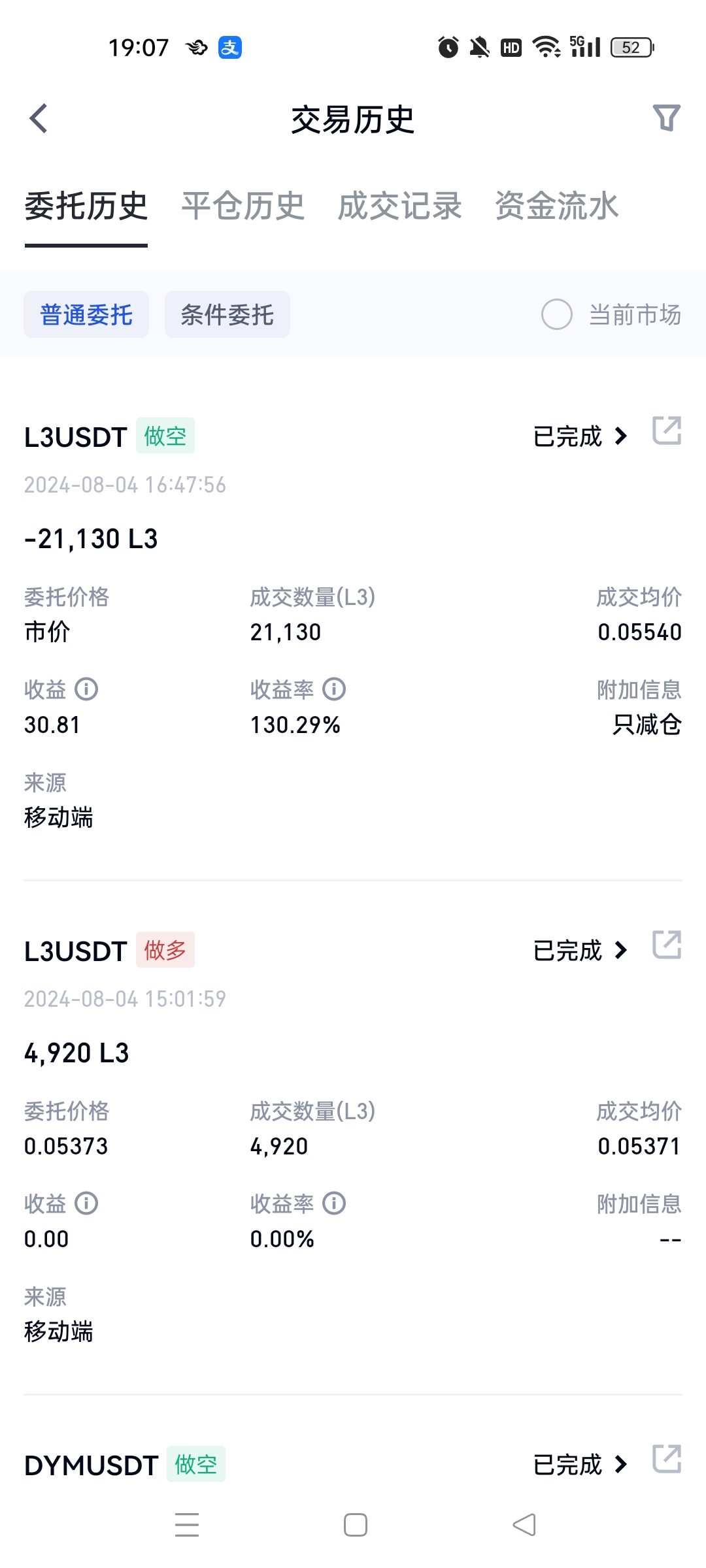Show info about 收益 in 做空 L3USDT order
The width and height of the screenshot is (706, 1568).
(86, 689)
